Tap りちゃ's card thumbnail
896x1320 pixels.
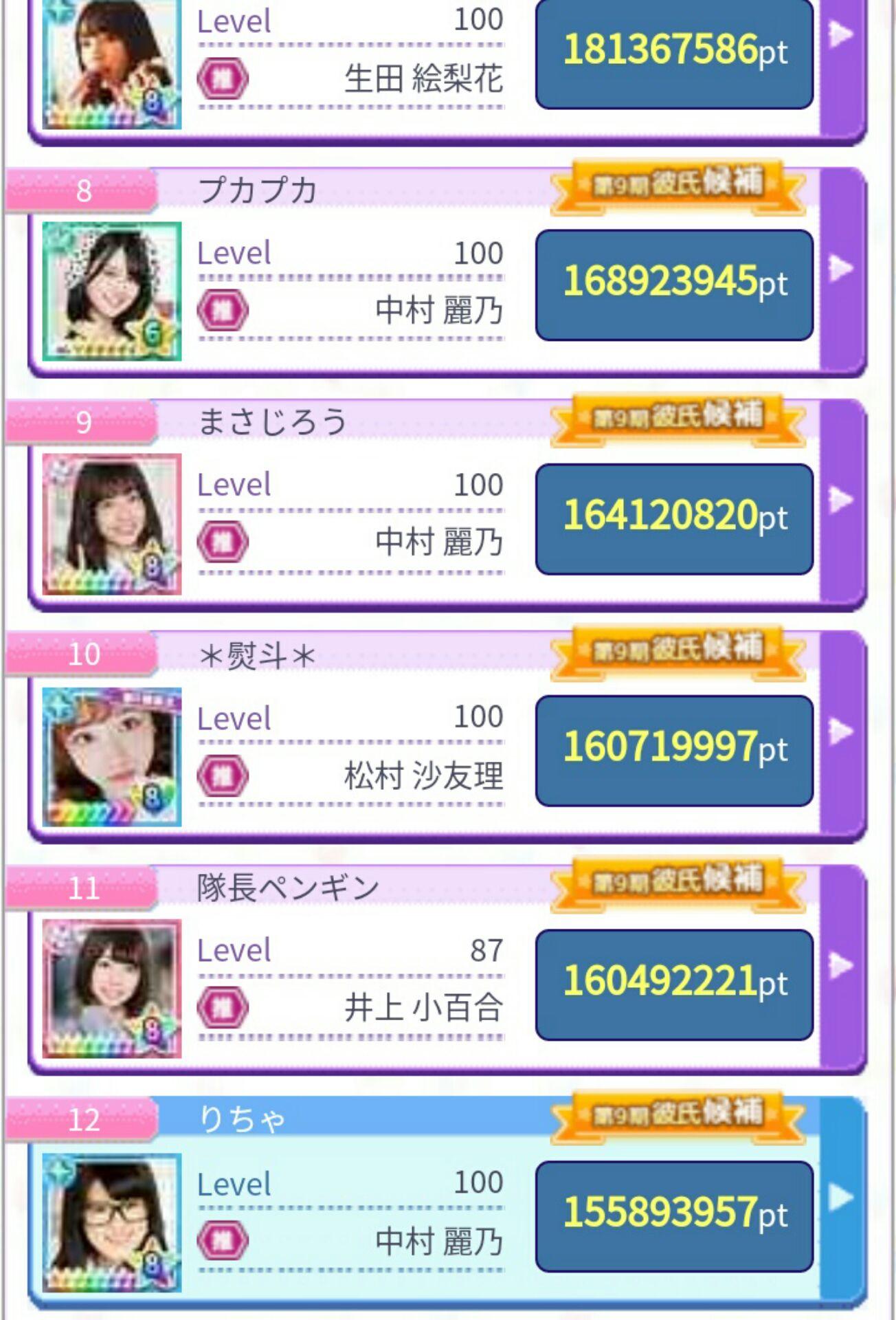point(112,1222)
